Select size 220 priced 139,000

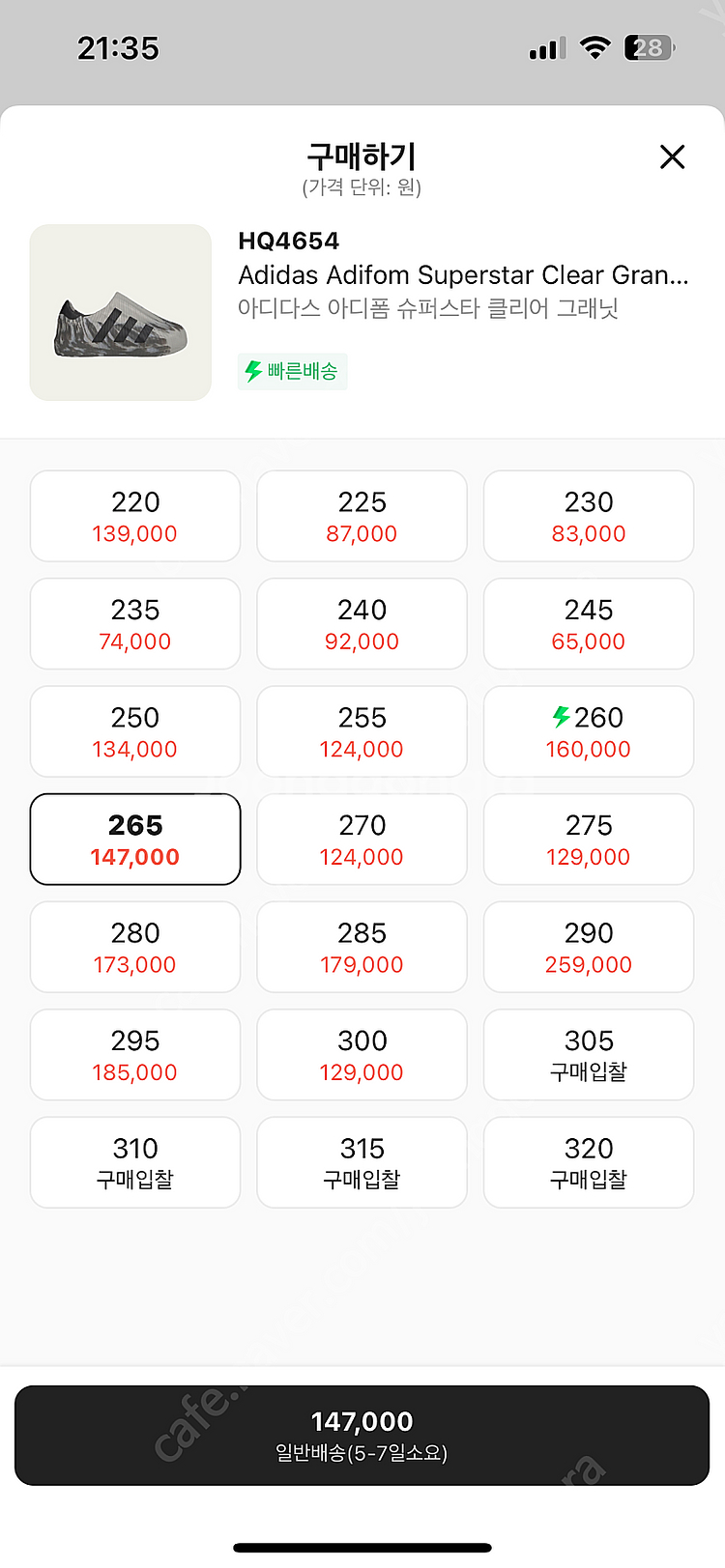tap(134, 515)
